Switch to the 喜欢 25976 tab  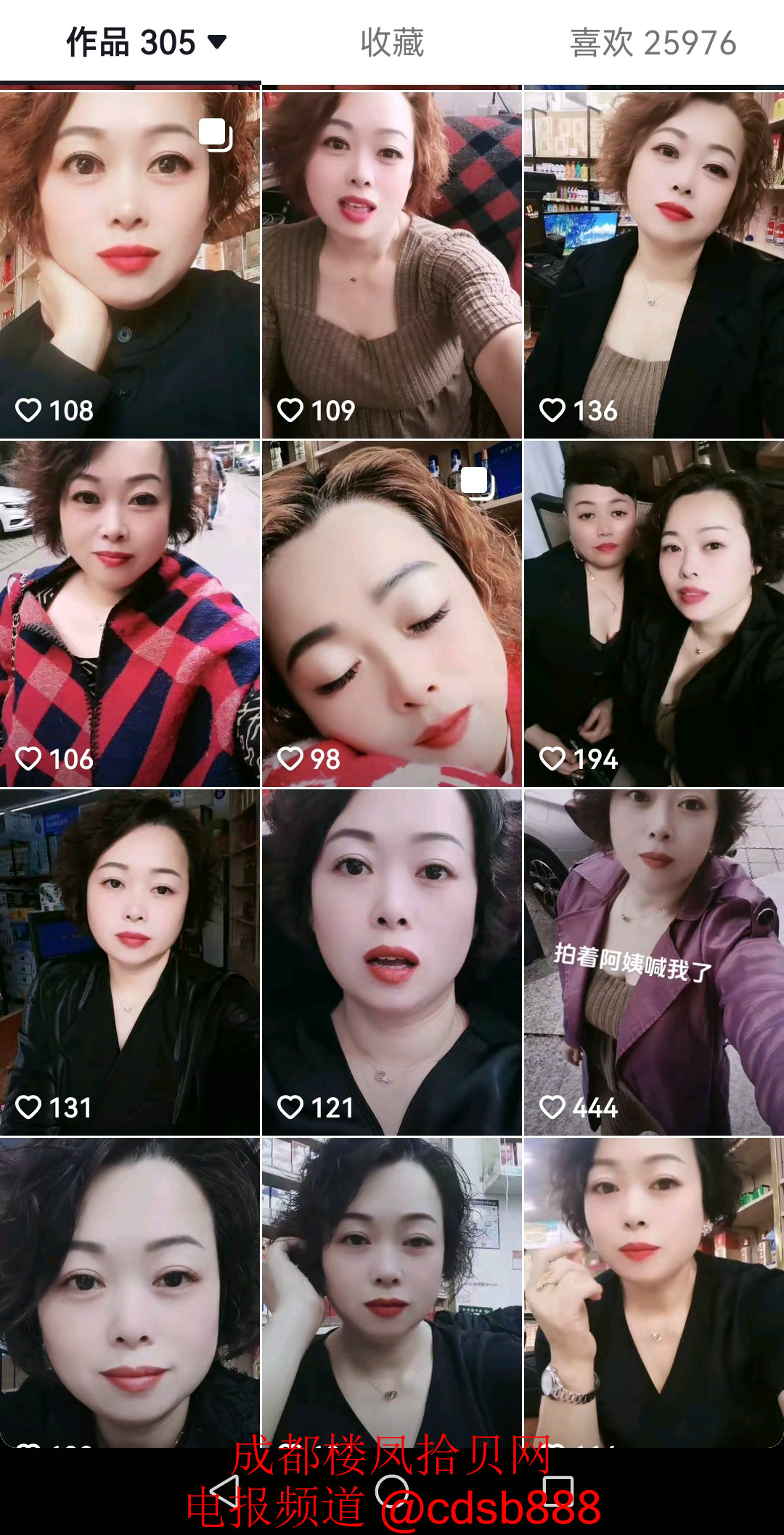[x=653, y=42]
